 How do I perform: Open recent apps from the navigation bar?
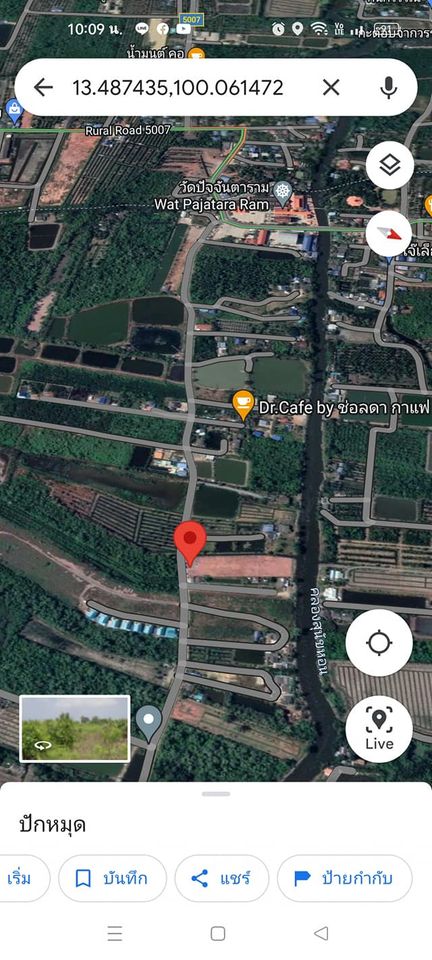(x=114, y=933)
